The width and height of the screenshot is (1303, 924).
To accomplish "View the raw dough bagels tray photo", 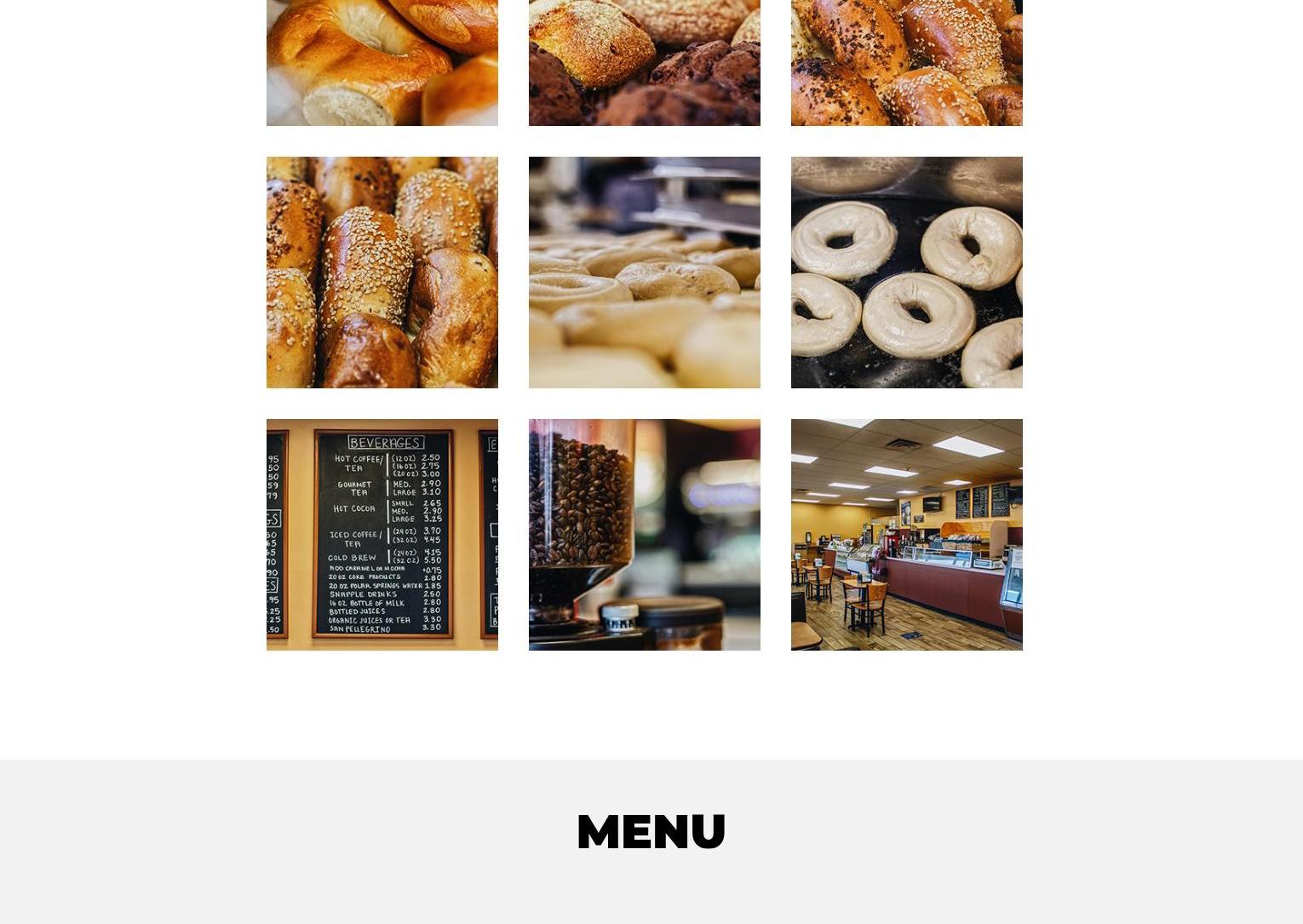I will click(644, 272).
